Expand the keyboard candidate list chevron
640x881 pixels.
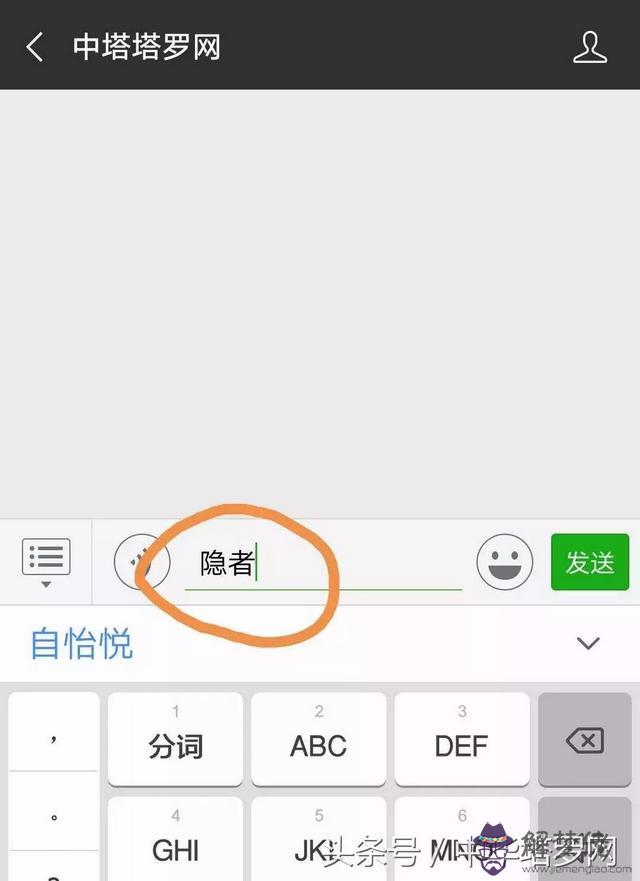click(588, 643)
